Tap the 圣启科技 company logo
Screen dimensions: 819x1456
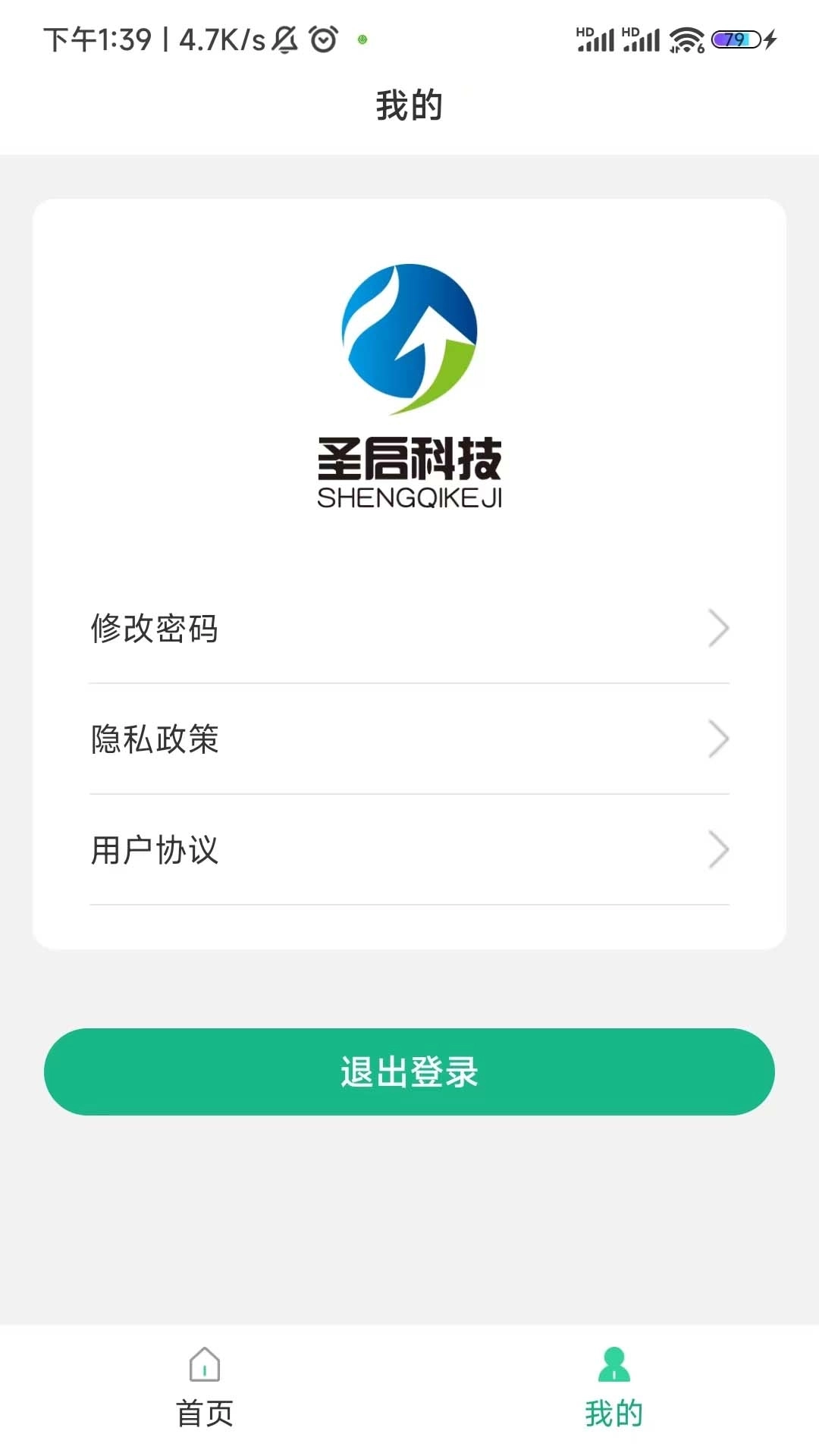coord(409,379)
